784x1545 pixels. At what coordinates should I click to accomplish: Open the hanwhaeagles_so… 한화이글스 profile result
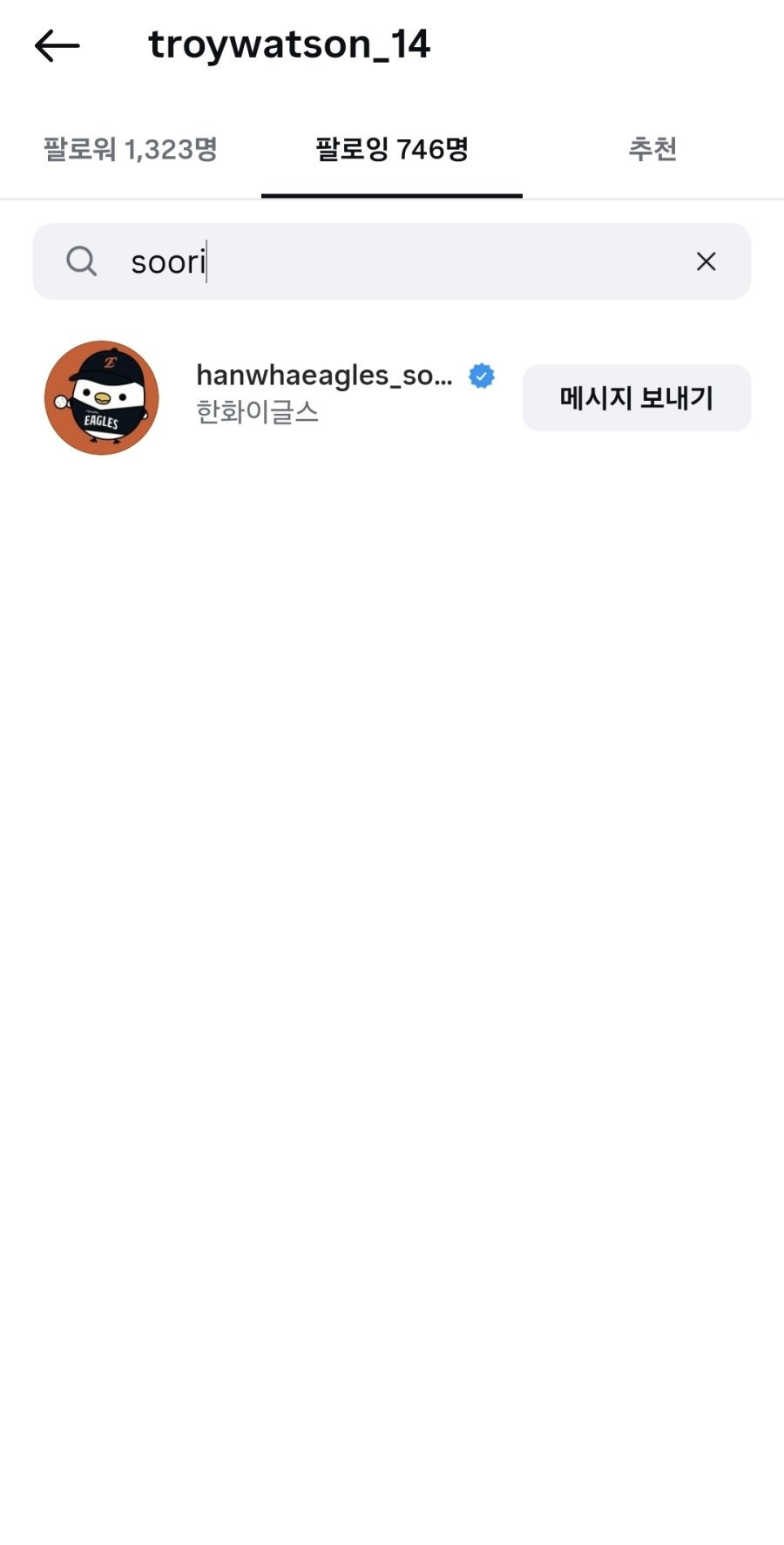coord(270,397)
